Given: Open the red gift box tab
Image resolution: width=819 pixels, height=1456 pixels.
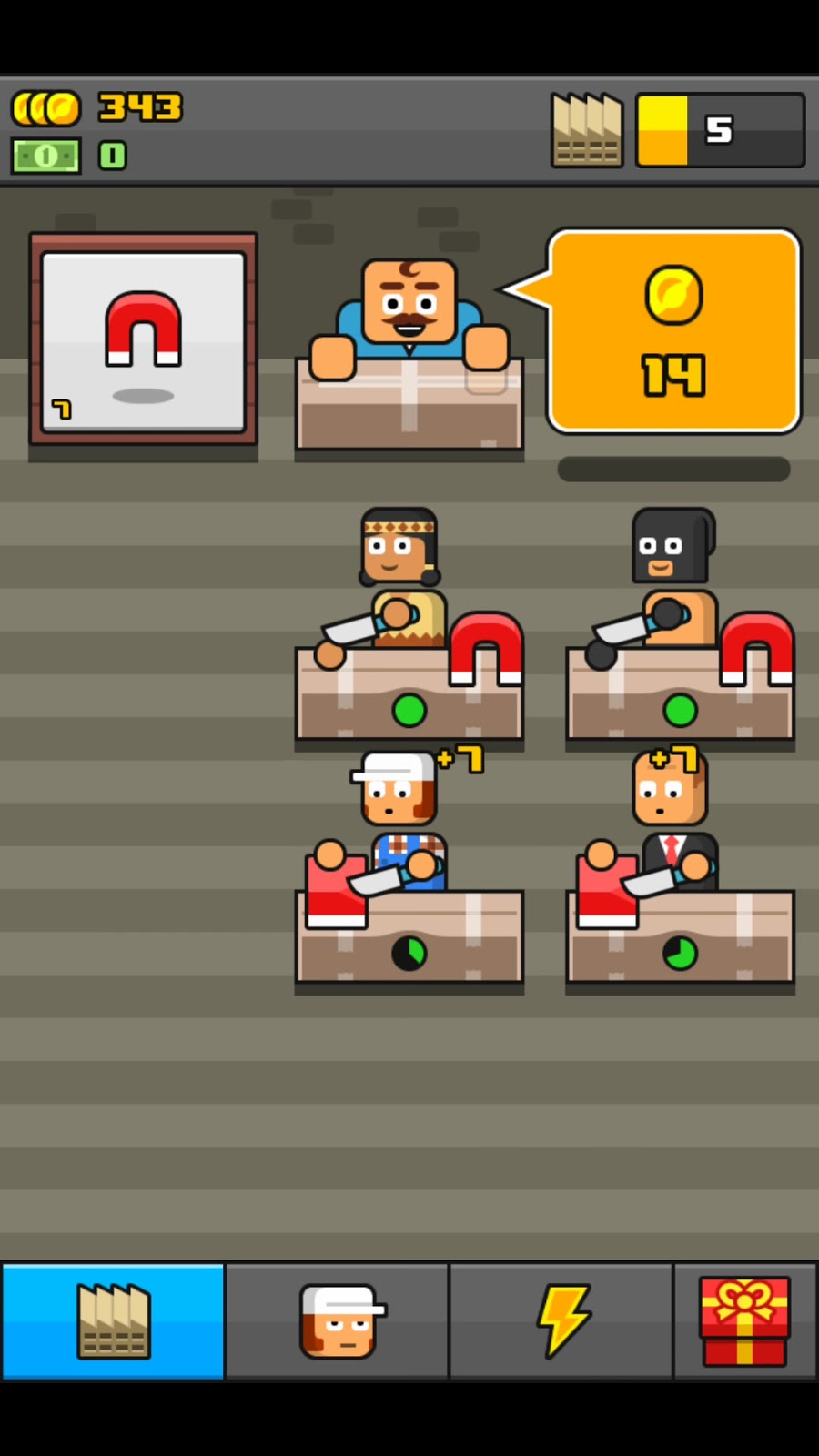Looking at the screenshot, I should (x=745, y=1321).
